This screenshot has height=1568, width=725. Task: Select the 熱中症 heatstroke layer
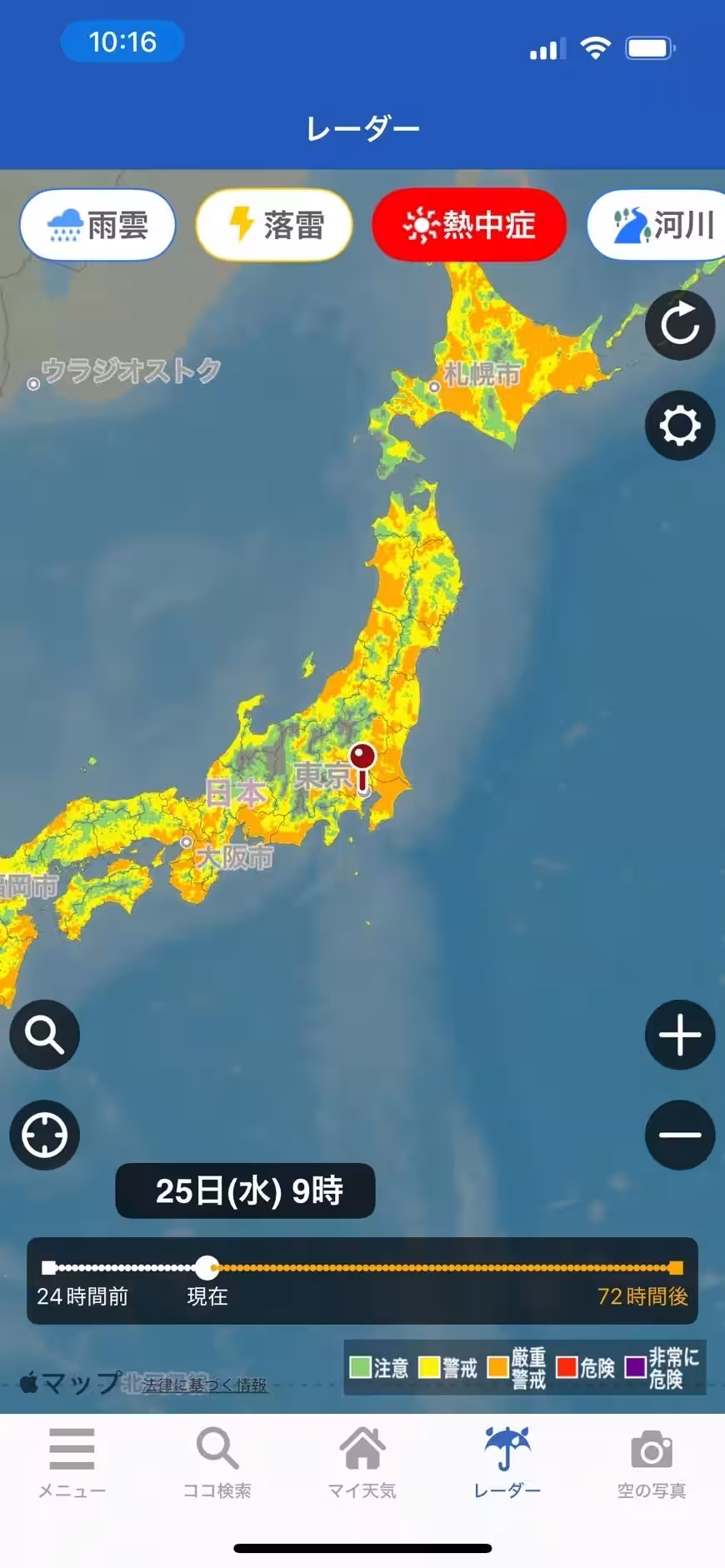(x=468, y=225)
